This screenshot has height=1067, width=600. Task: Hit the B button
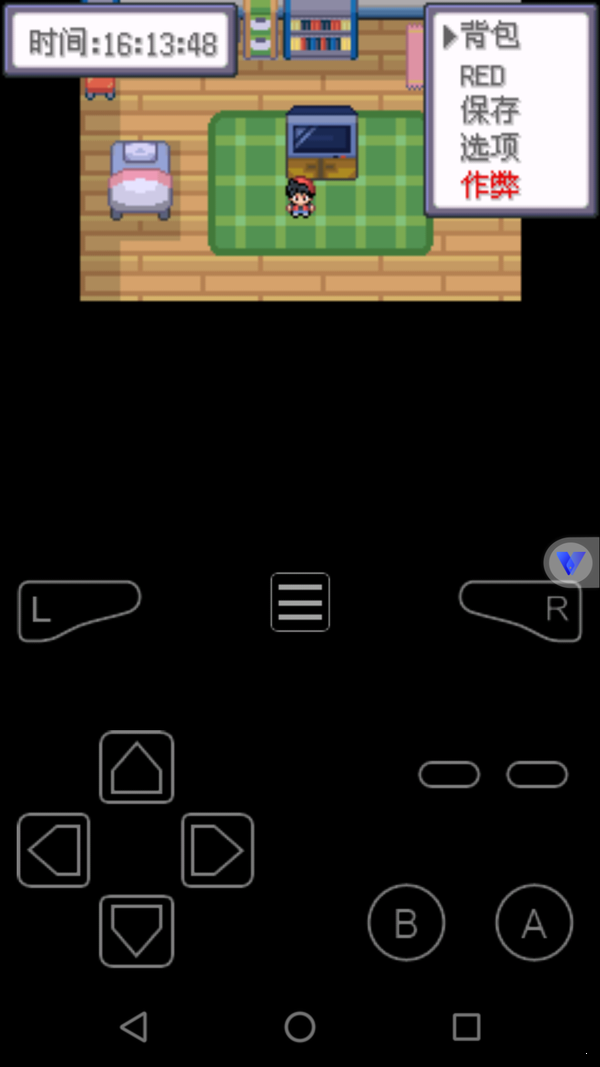click(x=406, y=923)
